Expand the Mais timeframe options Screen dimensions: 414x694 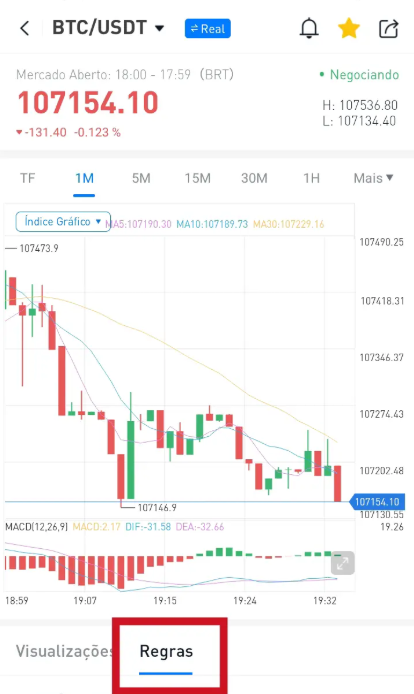(x=373, y=178)
